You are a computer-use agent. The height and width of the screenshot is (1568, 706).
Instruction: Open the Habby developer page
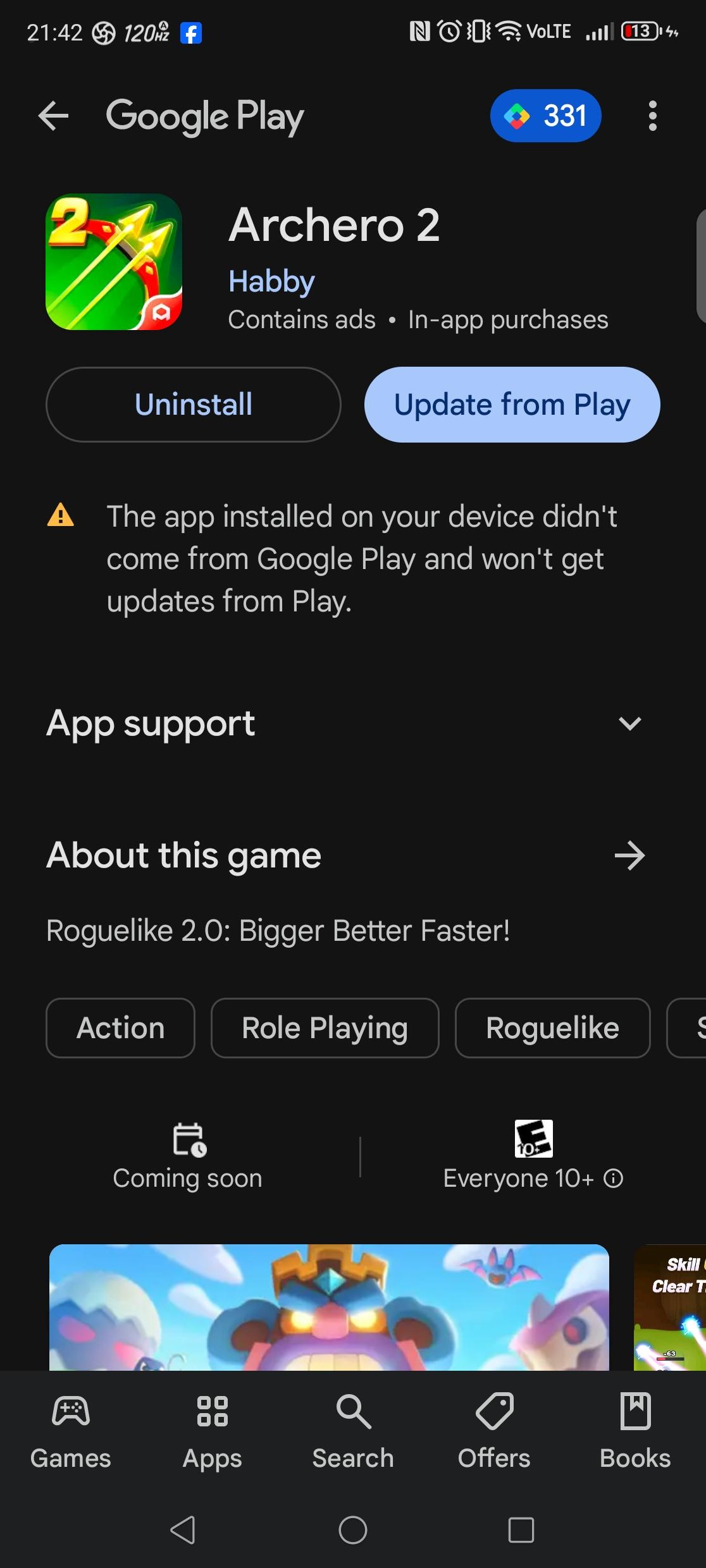pos(271,281)
